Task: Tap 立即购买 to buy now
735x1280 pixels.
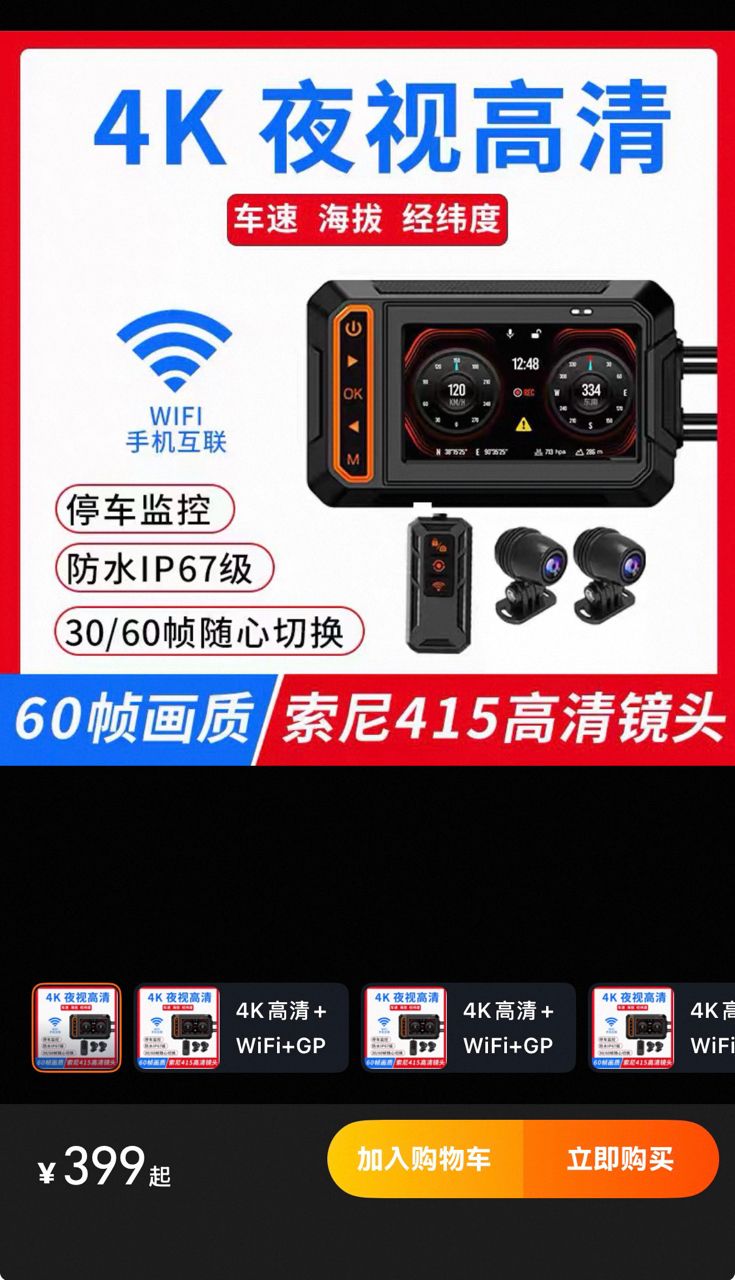Action: coord(620,1159)
